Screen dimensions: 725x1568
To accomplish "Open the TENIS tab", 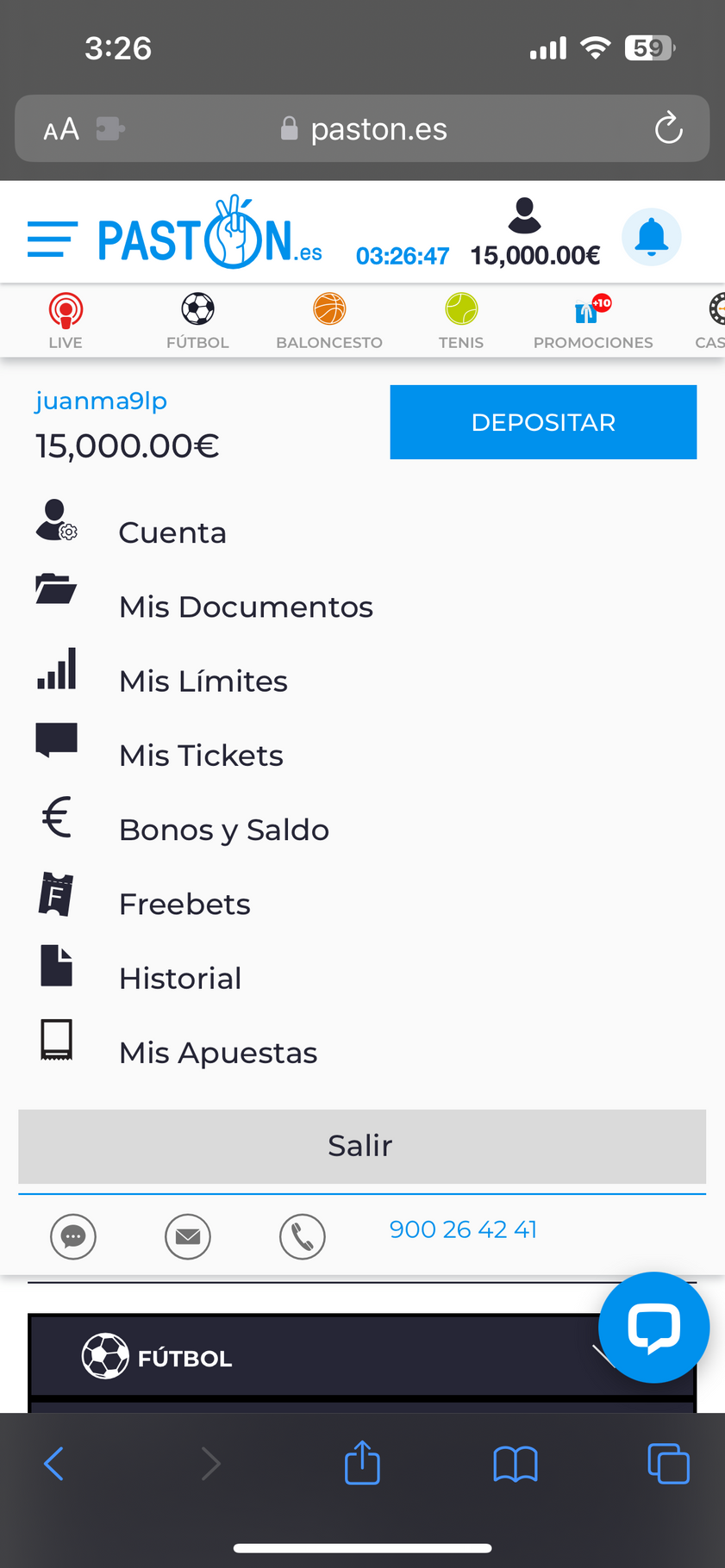I will [461, 321].
